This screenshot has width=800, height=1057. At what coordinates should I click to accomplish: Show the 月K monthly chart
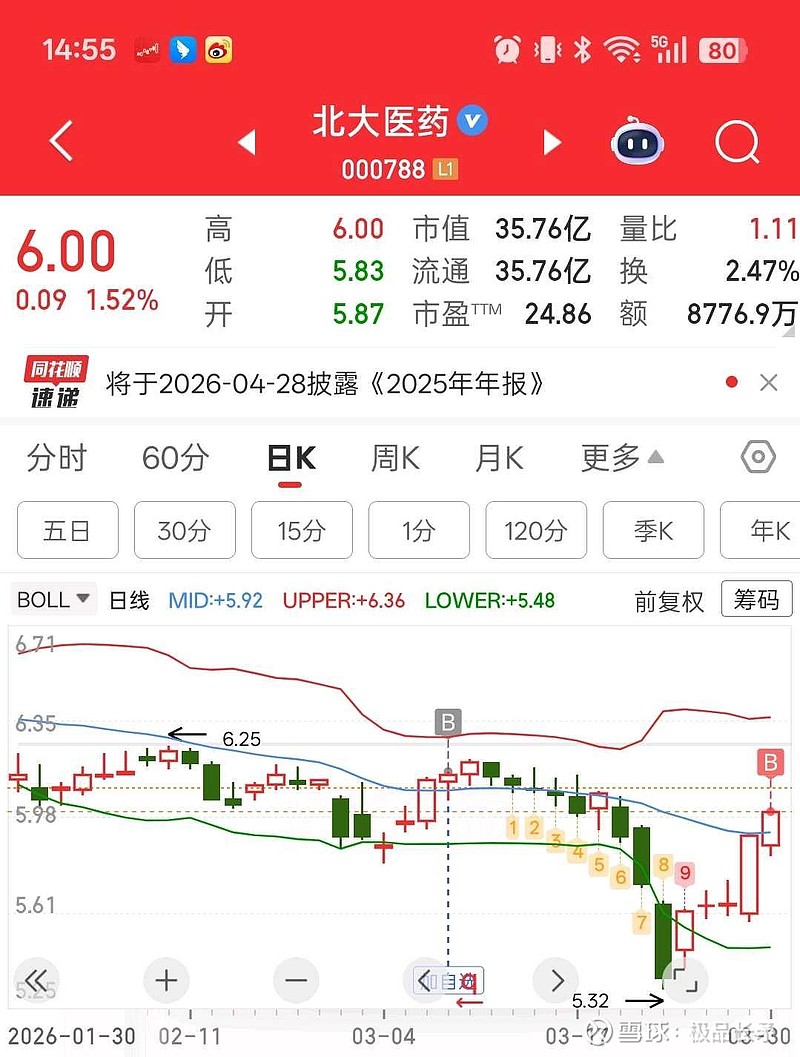click(x=499, y=458)
